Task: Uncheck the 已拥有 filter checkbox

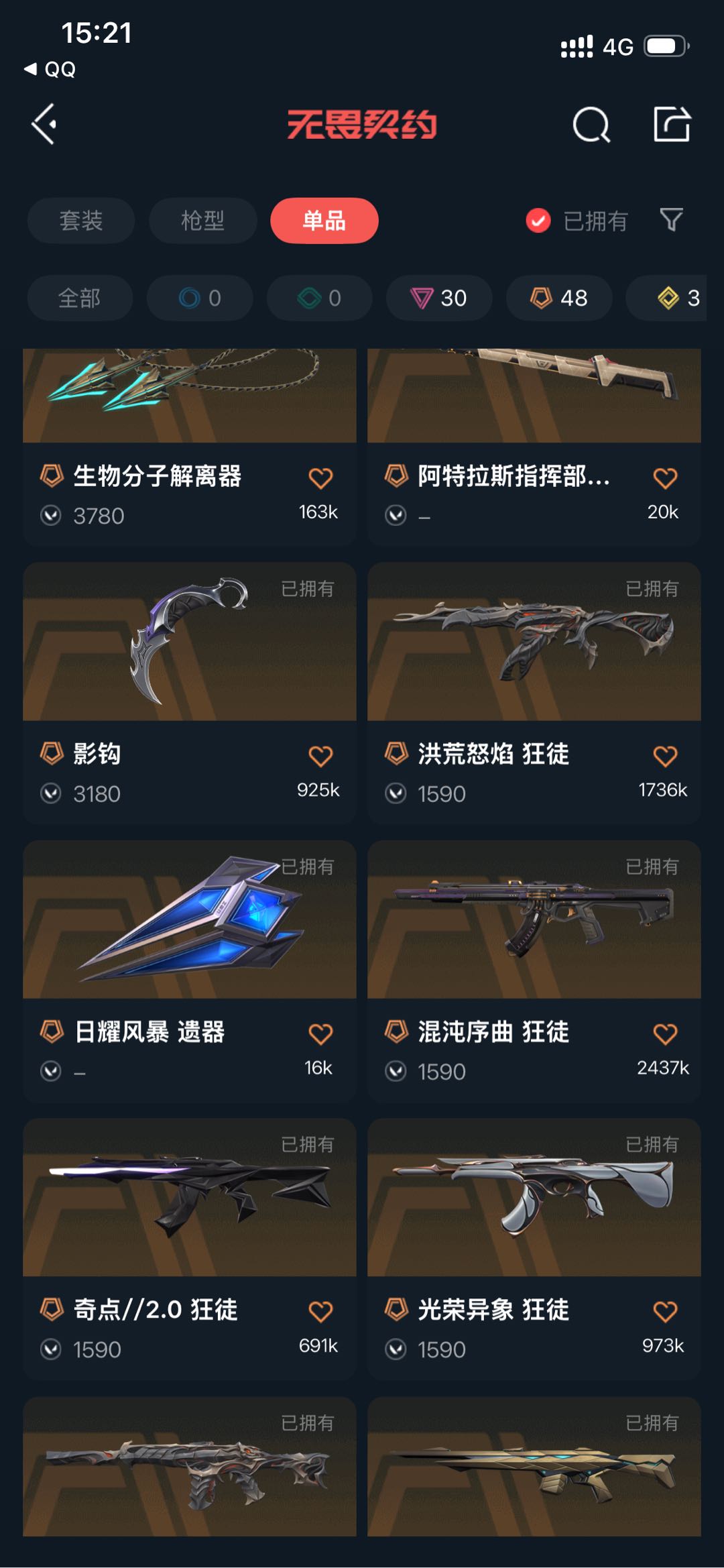Action: (x=538, y=221)
